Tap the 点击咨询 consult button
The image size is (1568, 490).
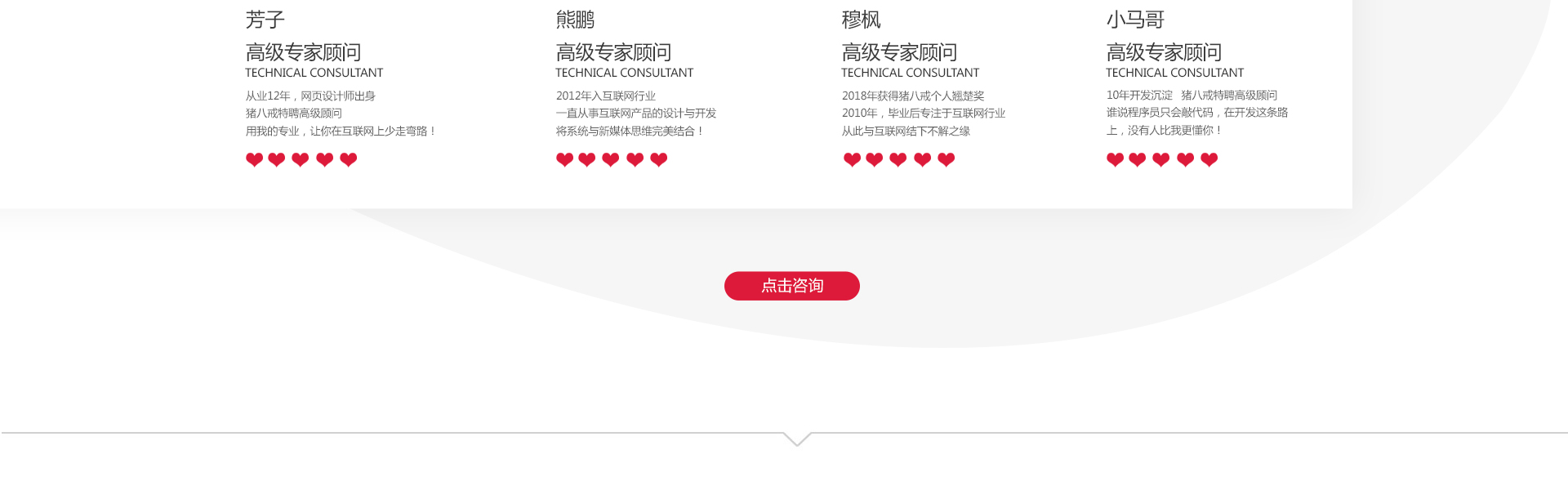(x=791, y=286)
